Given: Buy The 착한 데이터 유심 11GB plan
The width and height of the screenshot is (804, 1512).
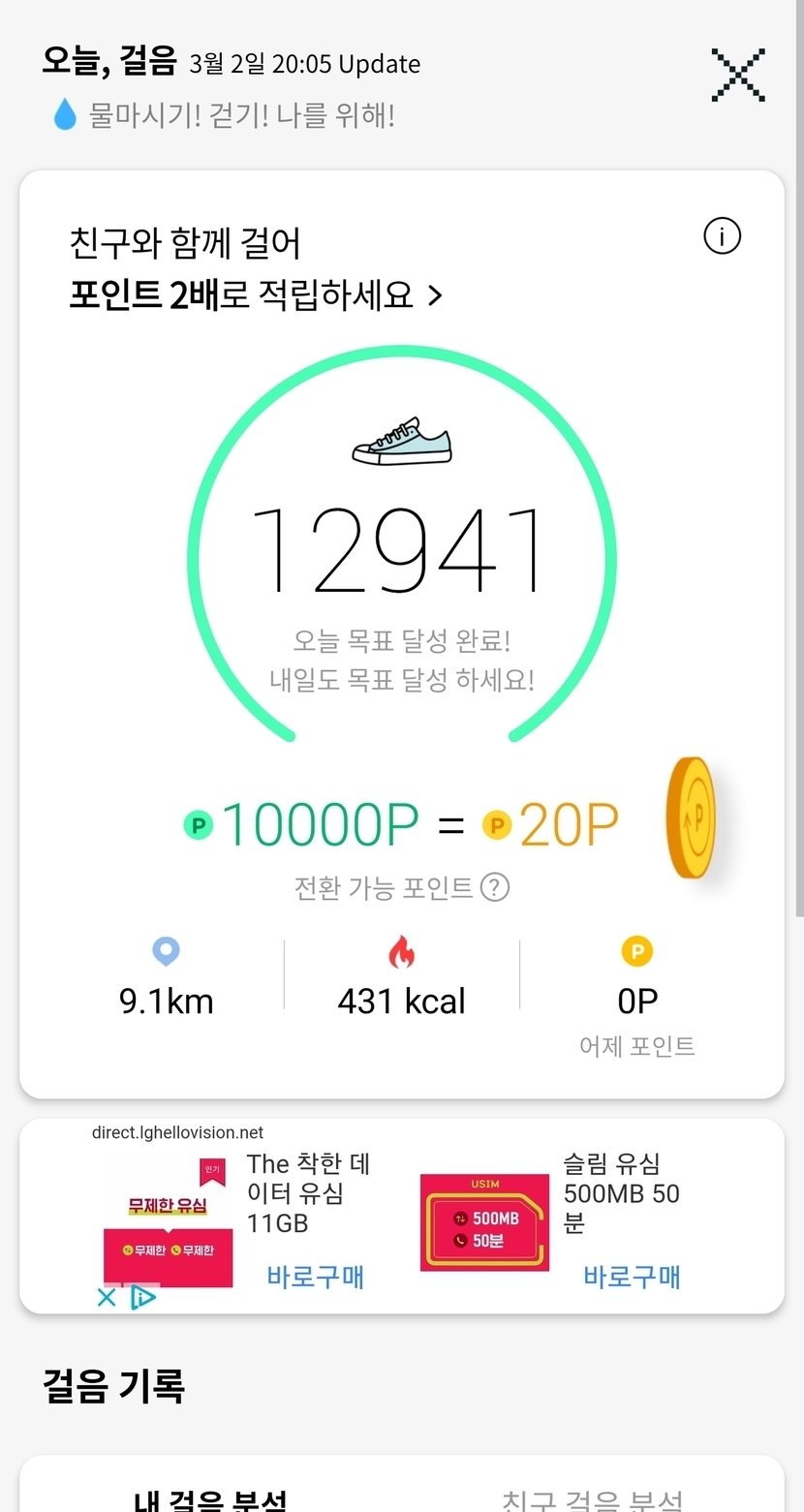Looking at the screenshot, I should [x=315, y=1276].
